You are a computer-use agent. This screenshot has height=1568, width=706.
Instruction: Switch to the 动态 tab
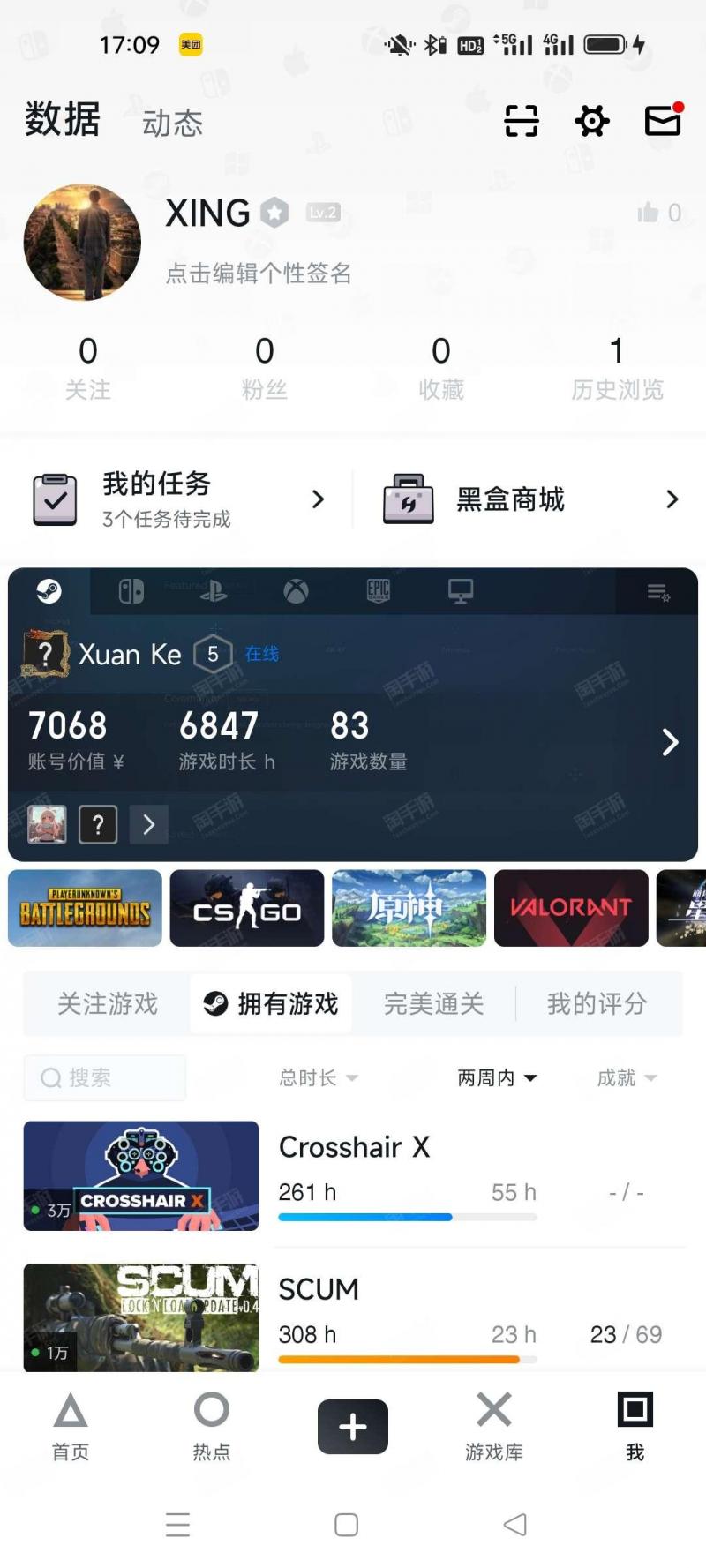173,124
